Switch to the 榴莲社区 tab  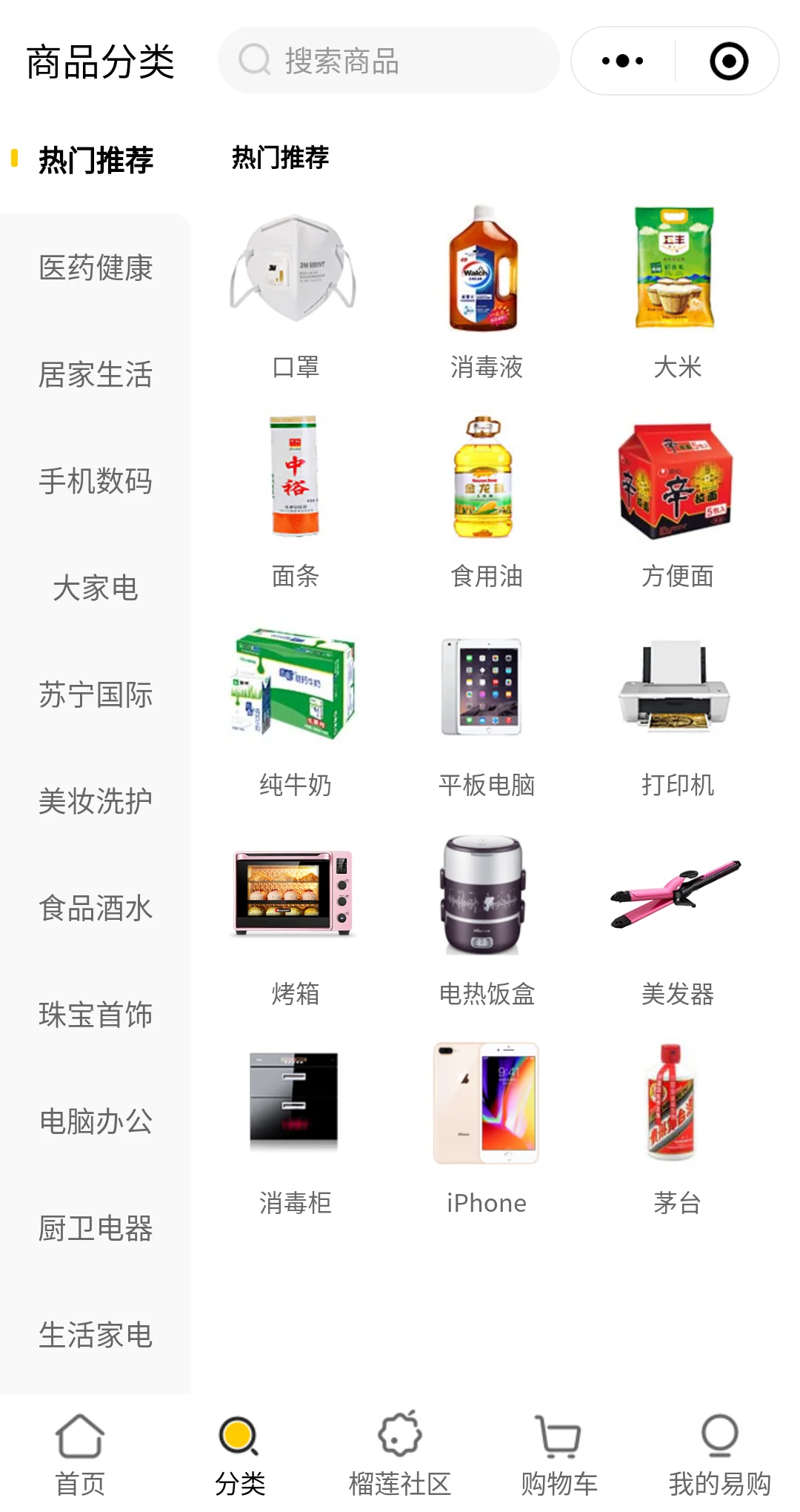point(400,1454)
